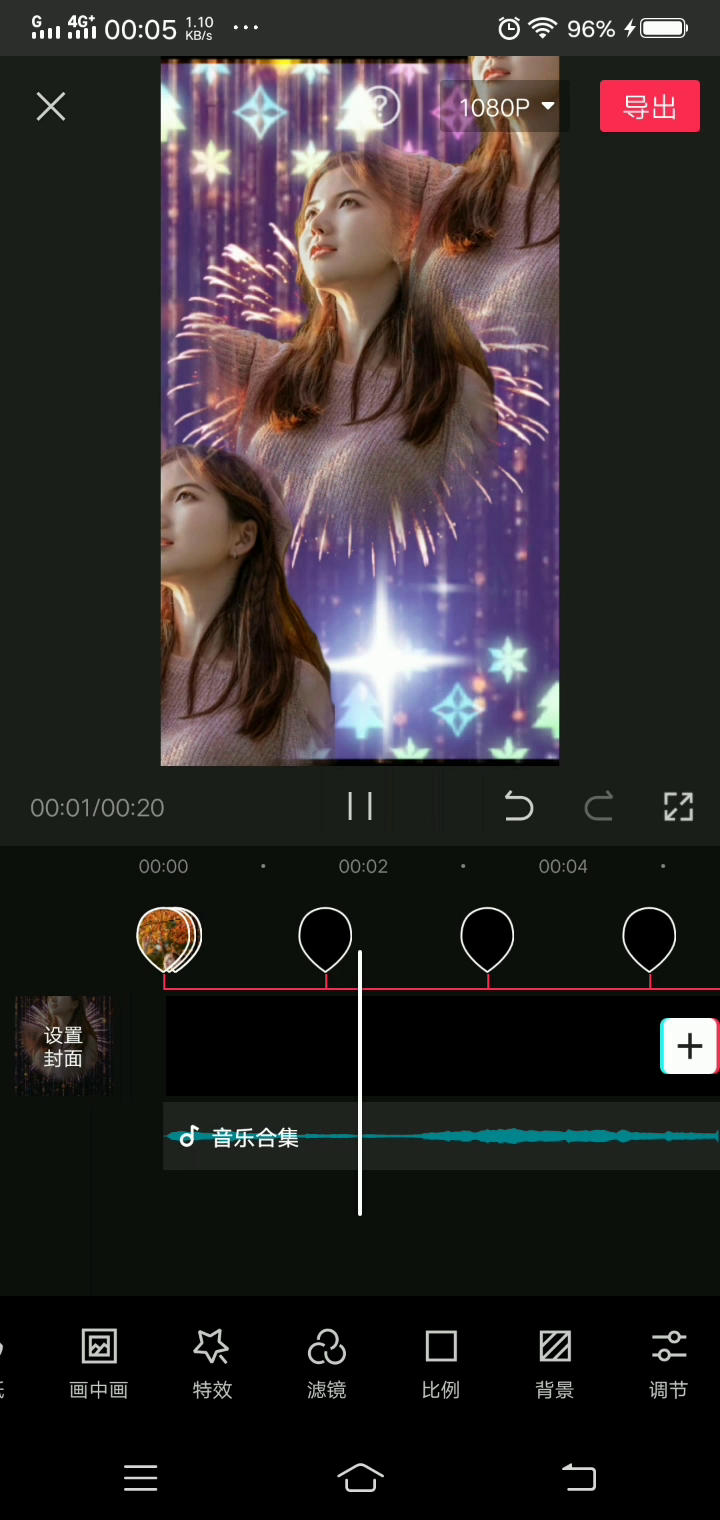Image resolution: width=720 pixels, height=1520 pixels.
Task: Open 设置封面 cover settings
Action: 63,1046
